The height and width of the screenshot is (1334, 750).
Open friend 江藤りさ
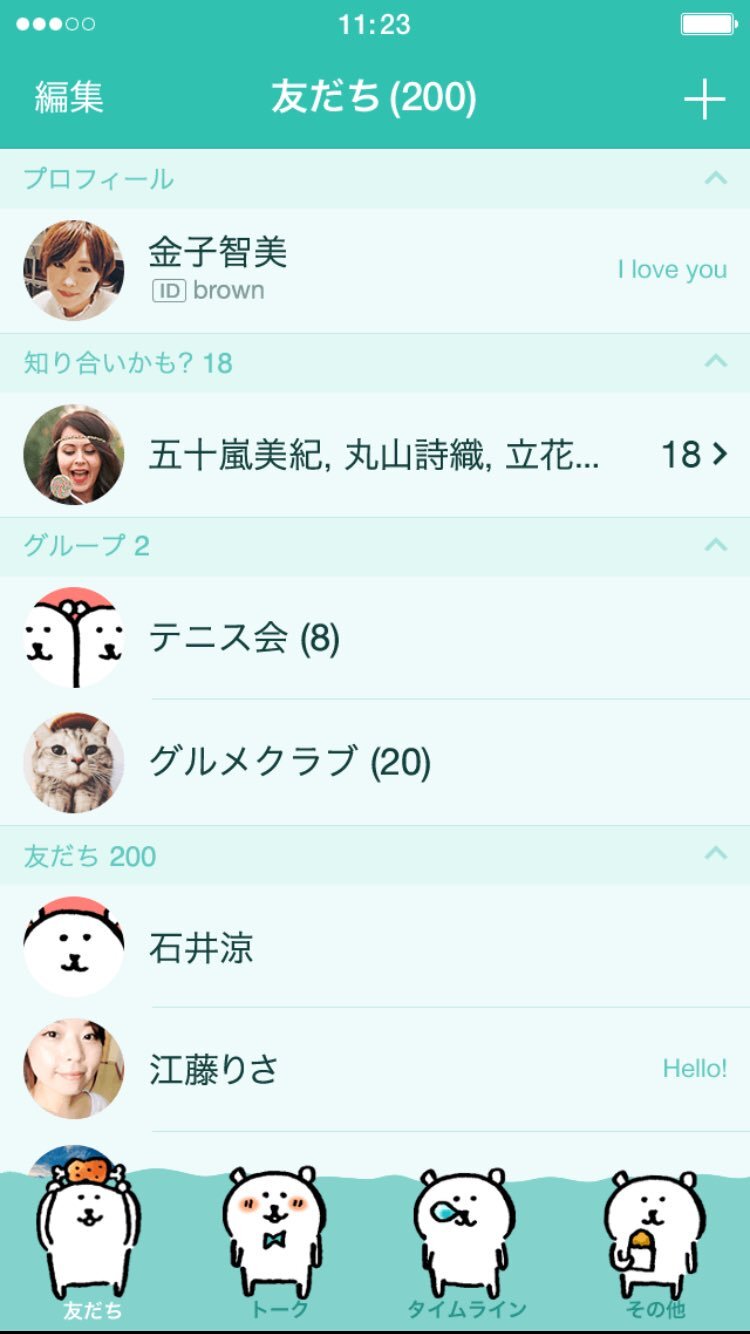(375, 1069)
